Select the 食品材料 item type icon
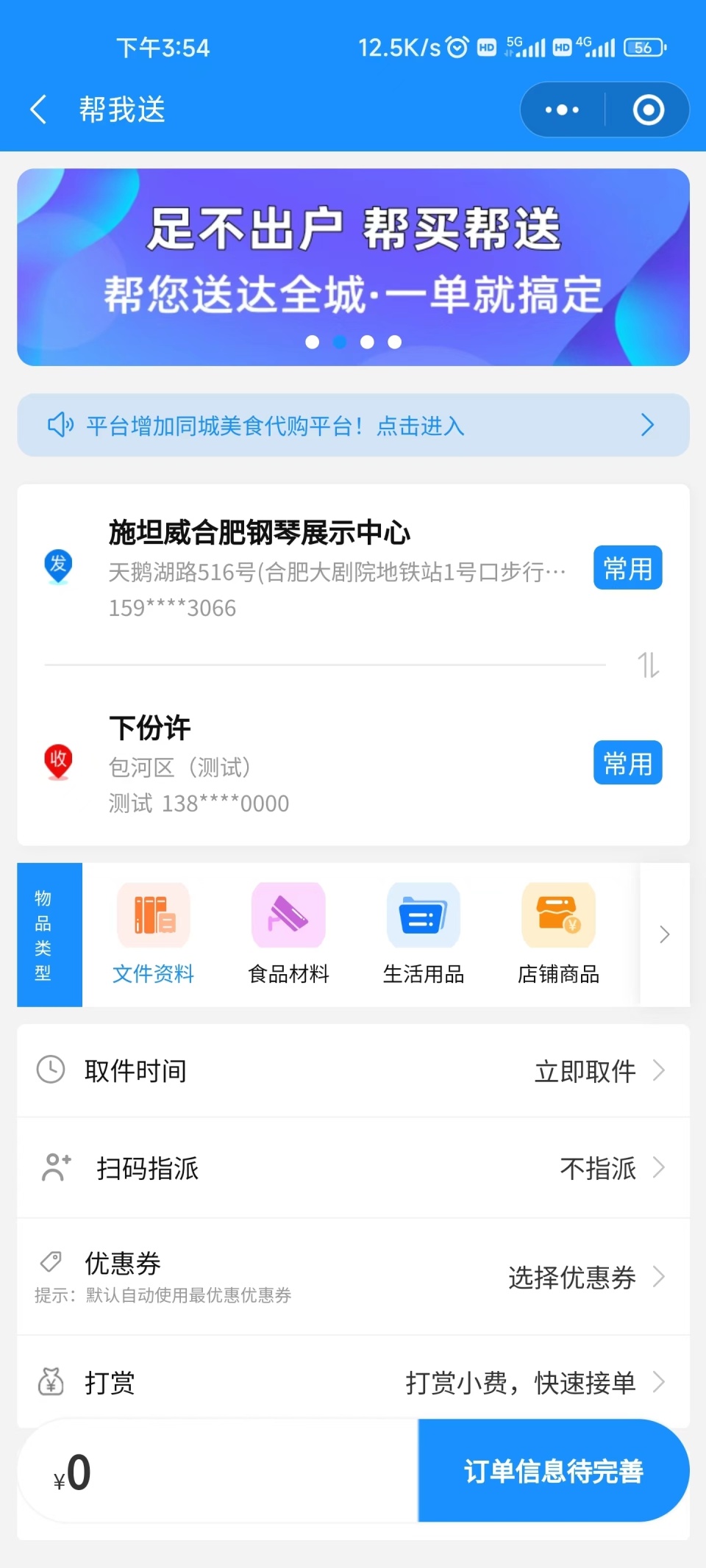The height and width of the screenshot is (1568, 706). [x=288, y=916]
